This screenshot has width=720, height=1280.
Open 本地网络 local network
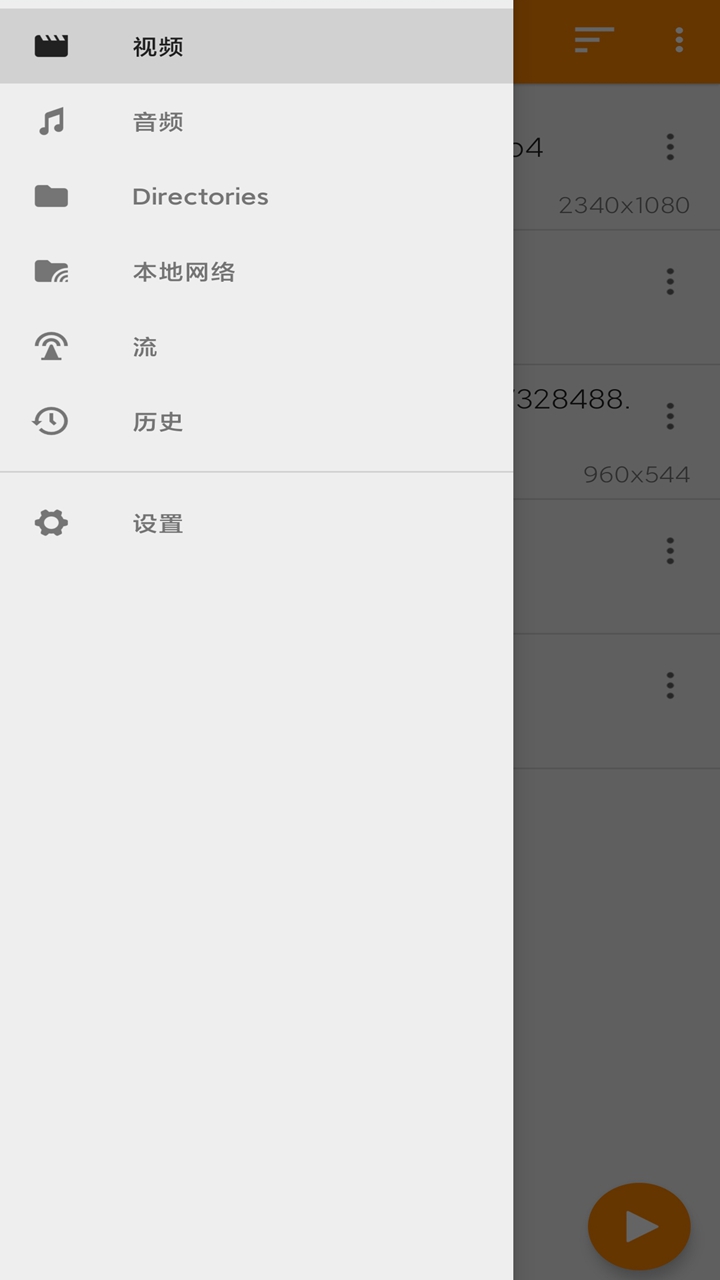(x=183, y=272)
